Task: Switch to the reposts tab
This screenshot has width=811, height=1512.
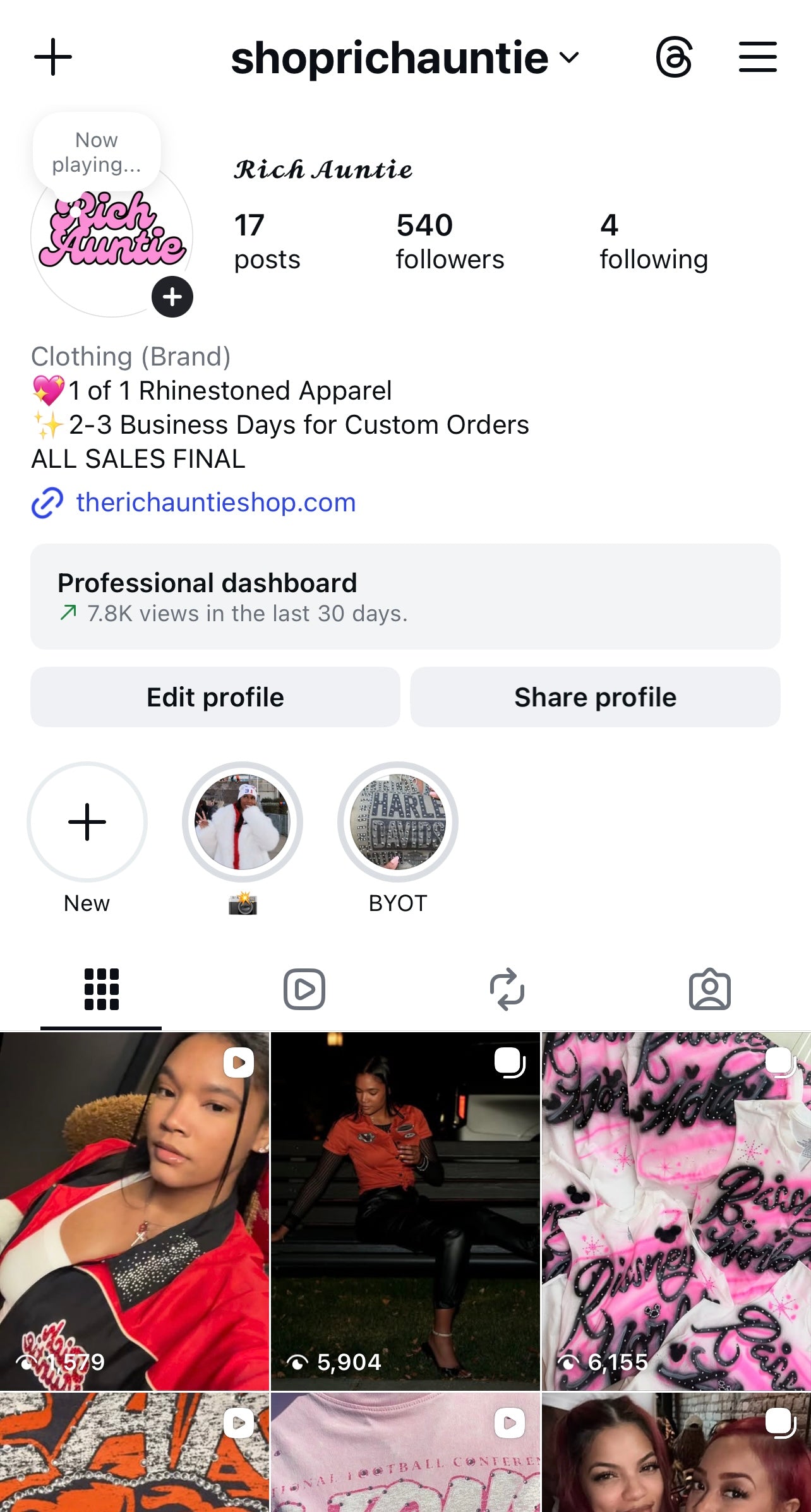Action: 507,989
